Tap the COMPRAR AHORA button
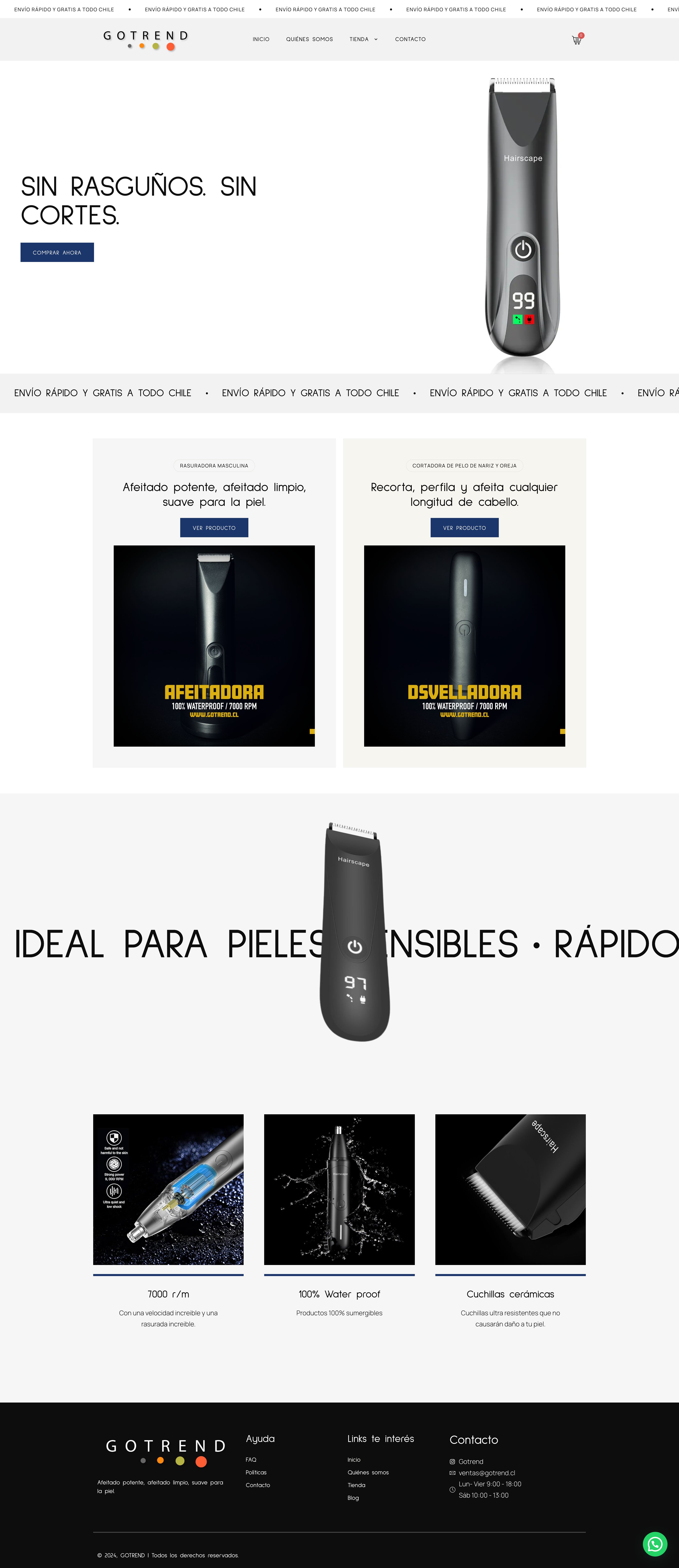Screen dimensions: 679x1568 [57, 252]
